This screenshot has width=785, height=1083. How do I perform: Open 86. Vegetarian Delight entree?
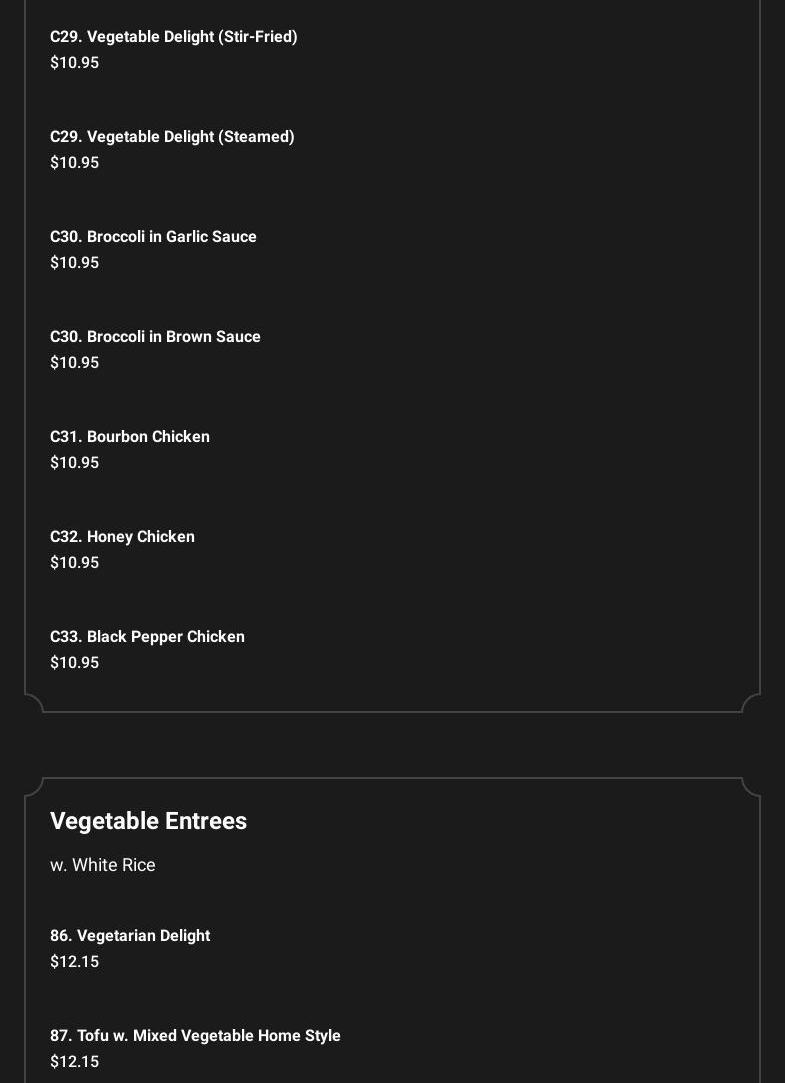pyautogui.click(x=130, y=936)
